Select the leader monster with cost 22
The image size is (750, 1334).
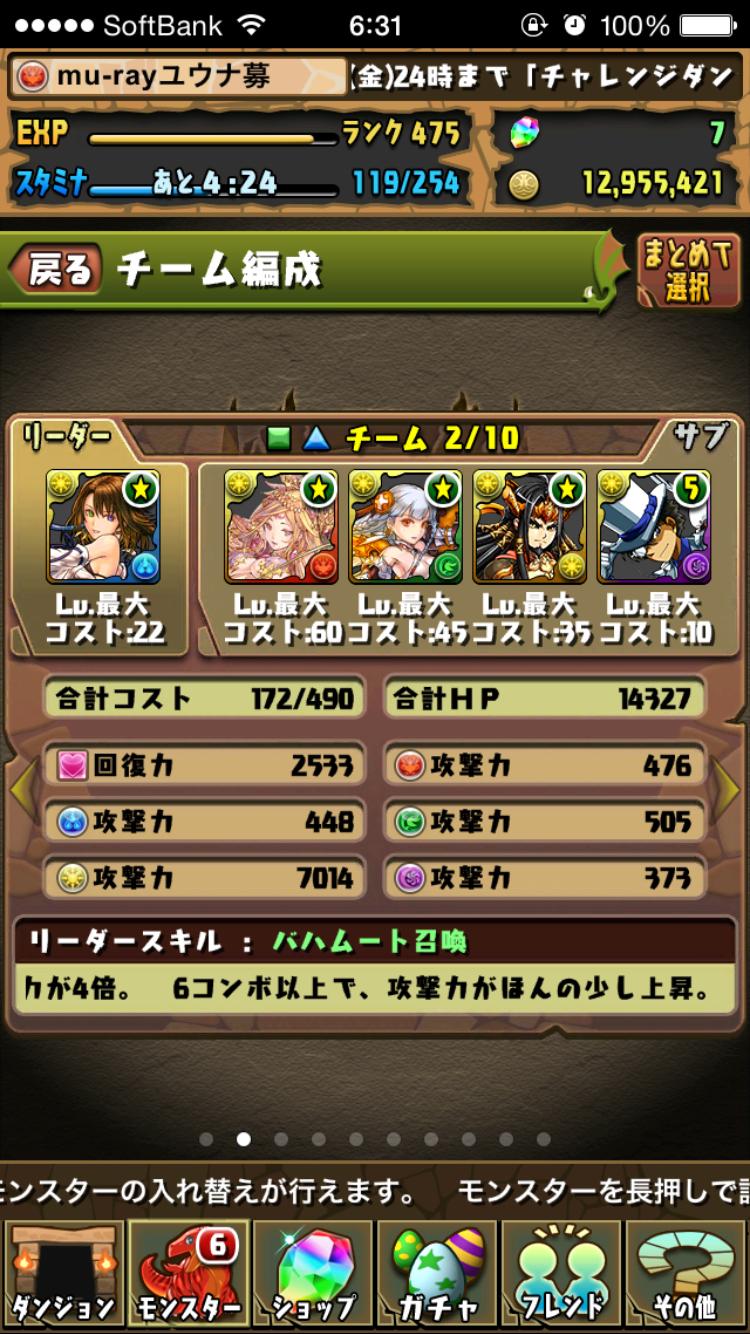(103, 527)
